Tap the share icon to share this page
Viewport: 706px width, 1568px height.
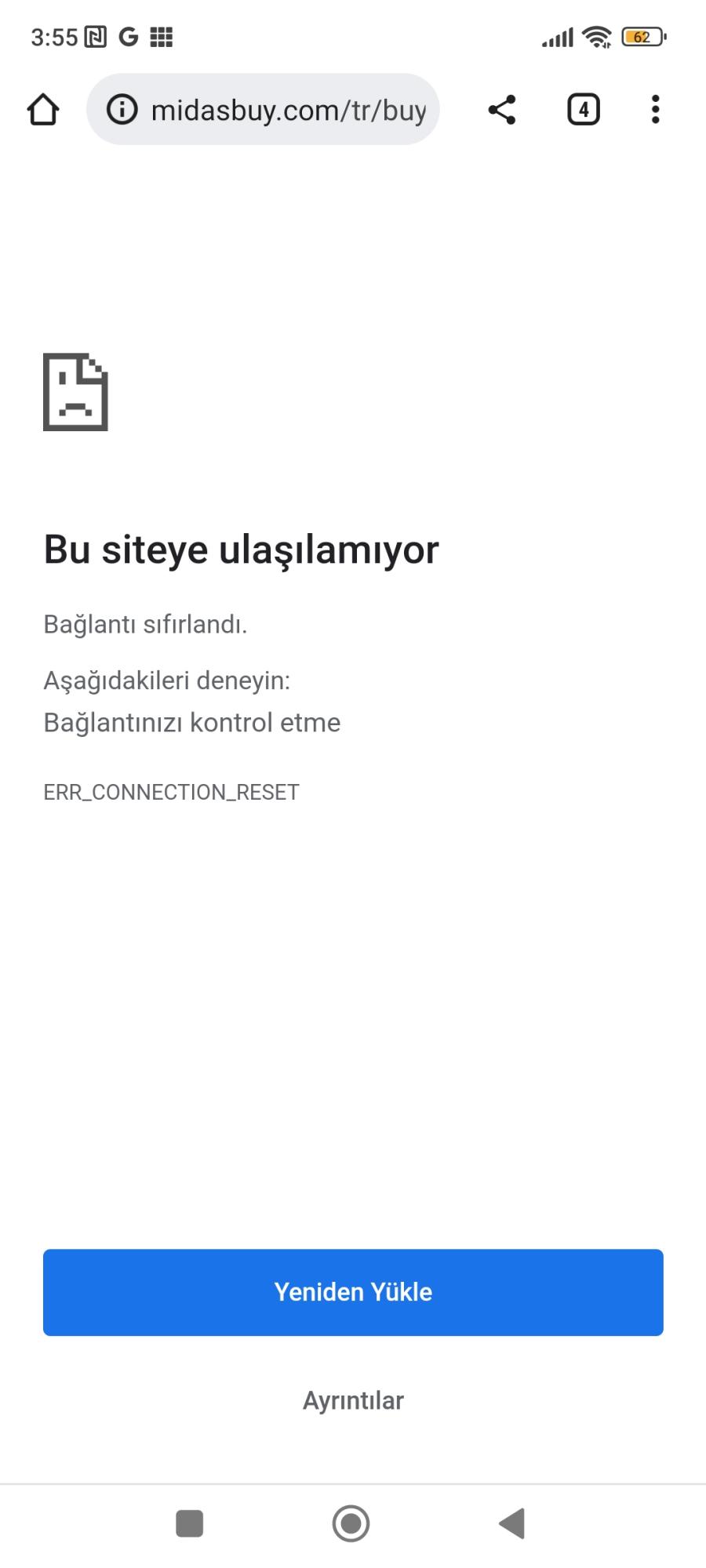(x=500, y=110)
